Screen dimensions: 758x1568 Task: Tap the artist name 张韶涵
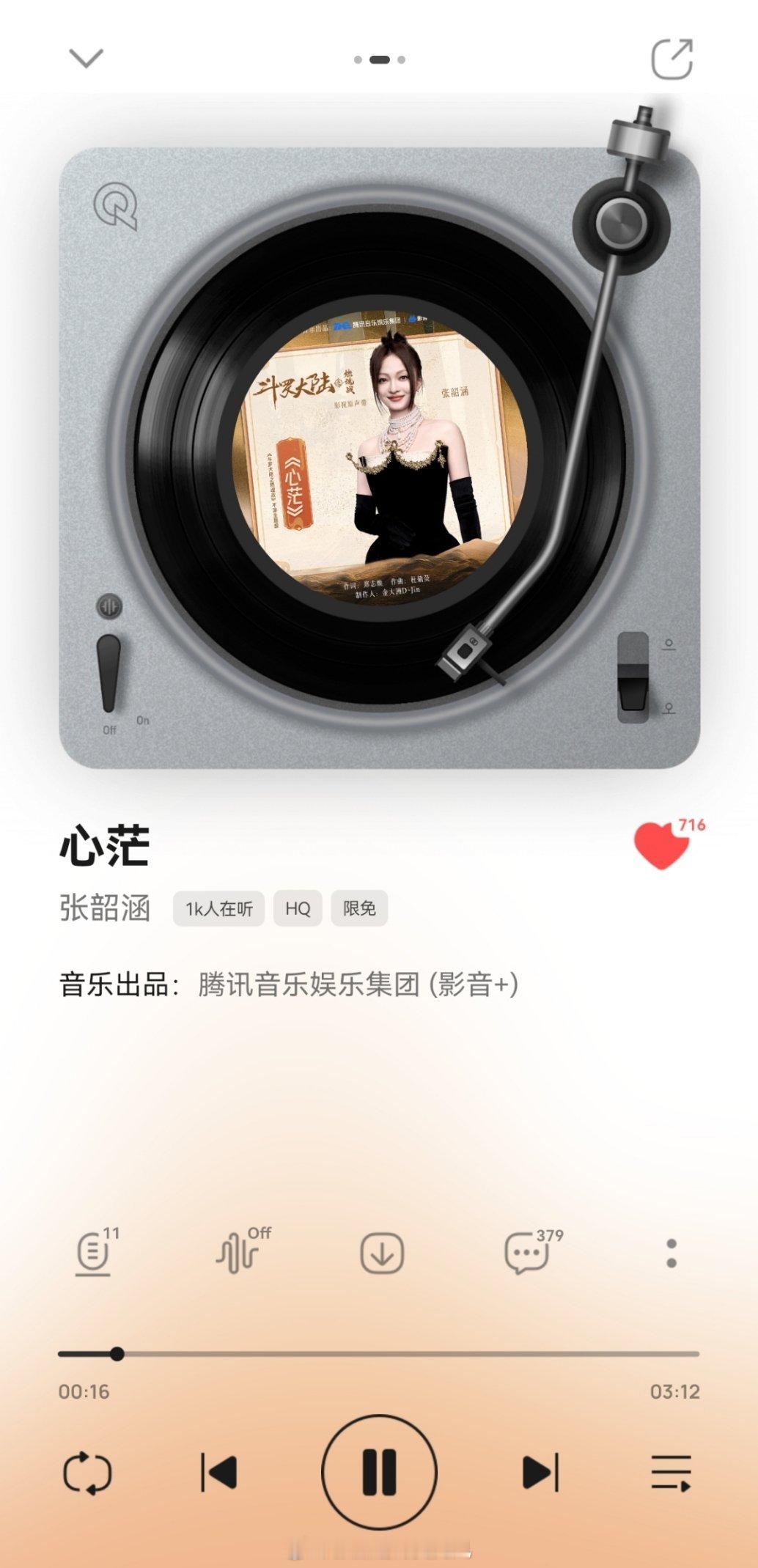(x=104, y=910)
